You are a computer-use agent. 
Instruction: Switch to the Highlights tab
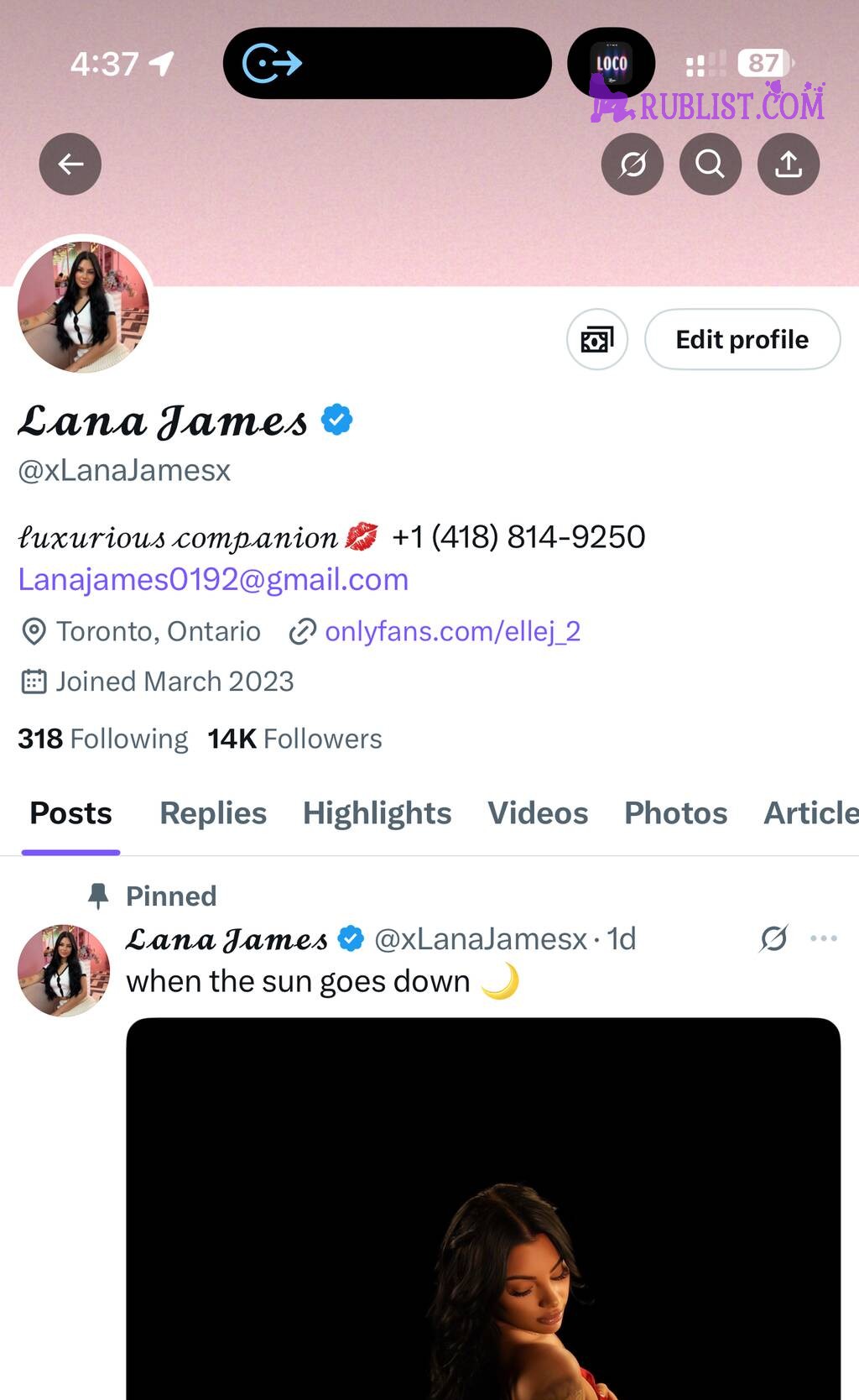(377, 812)
